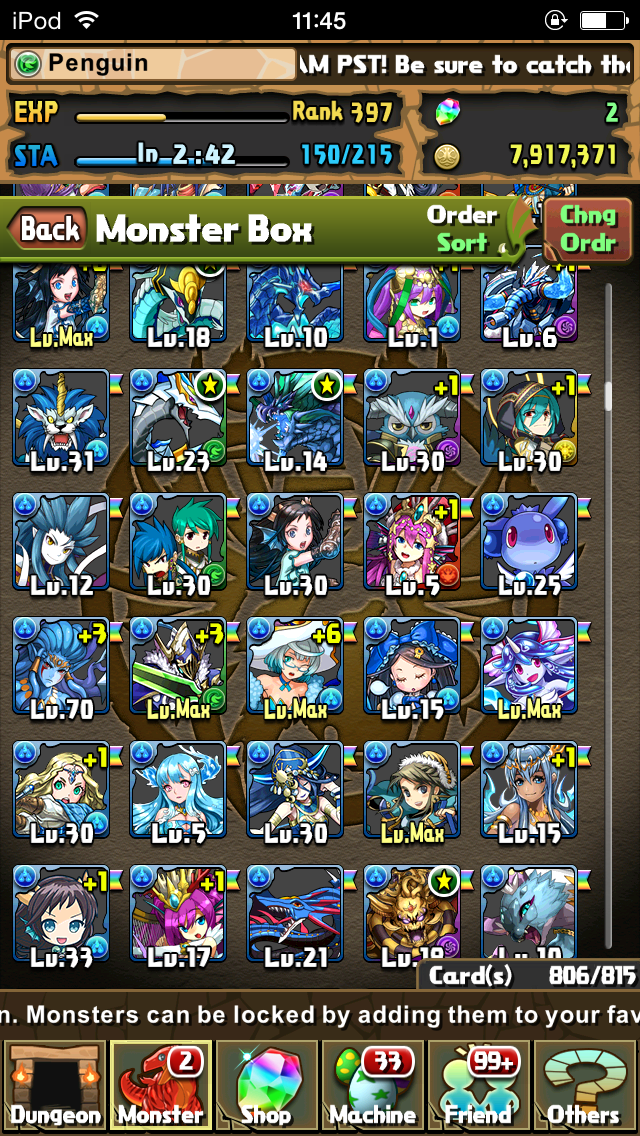This screenshot has width=640, height=1136.
Task: Select the Lv.17 pink-haired crowned girl card
Action: coord(178,914)
